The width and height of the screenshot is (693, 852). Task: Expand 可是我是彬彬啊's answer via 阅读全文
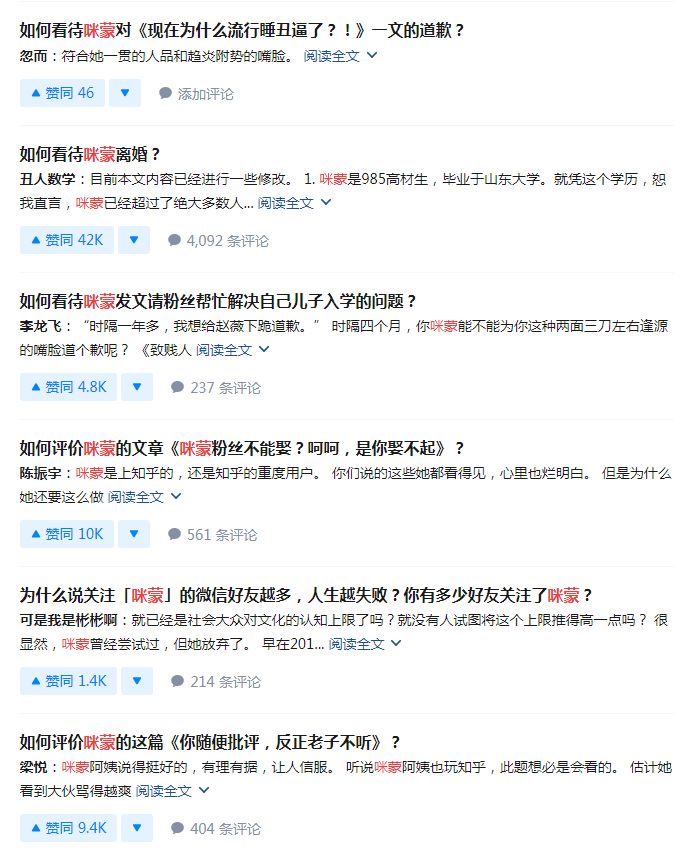click(x=365, y=644)
